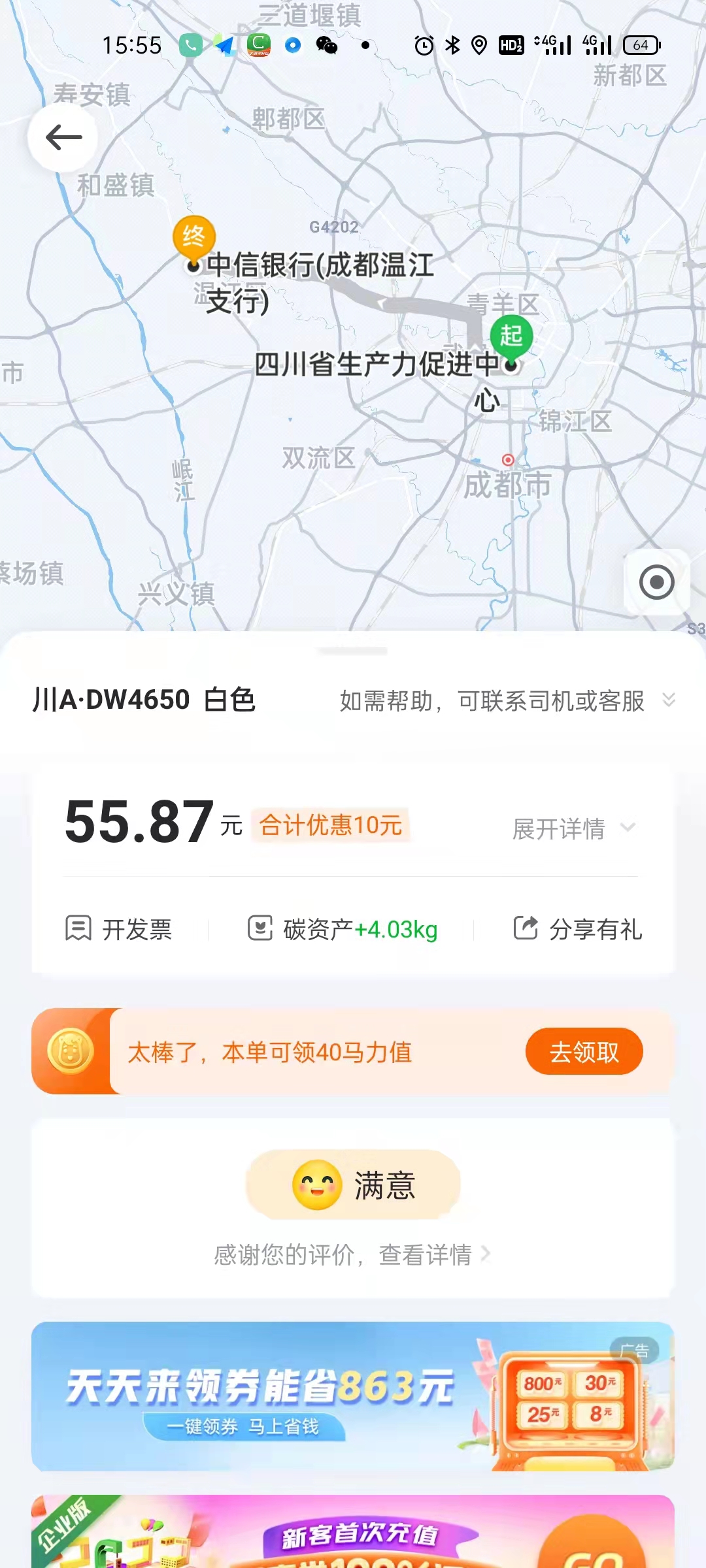Open the 天天来领券 coupon banner
The image size is (706, 1568).
[353, 1396]
